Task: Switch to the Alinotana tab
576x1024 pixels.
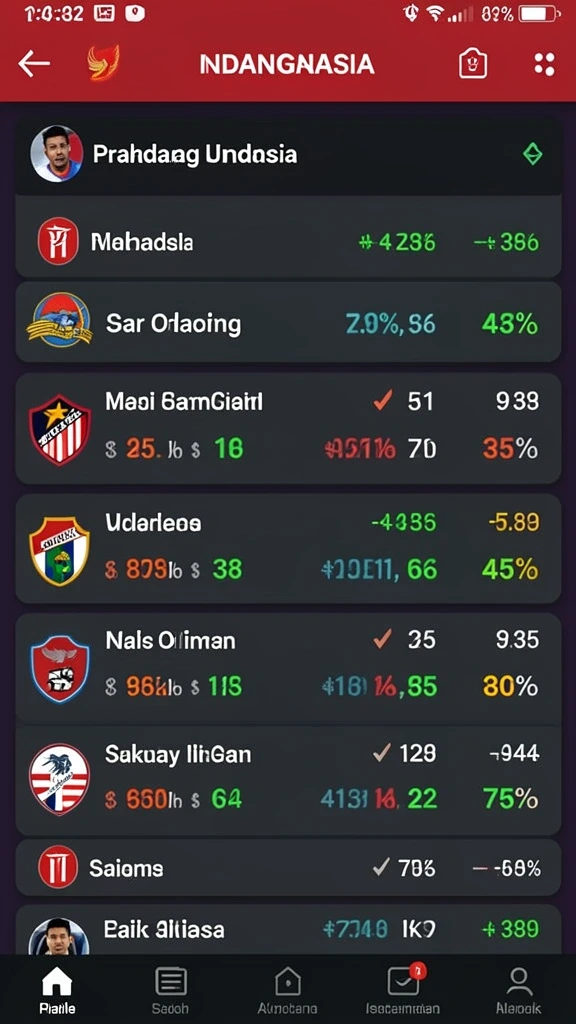Action: [287, 990]
